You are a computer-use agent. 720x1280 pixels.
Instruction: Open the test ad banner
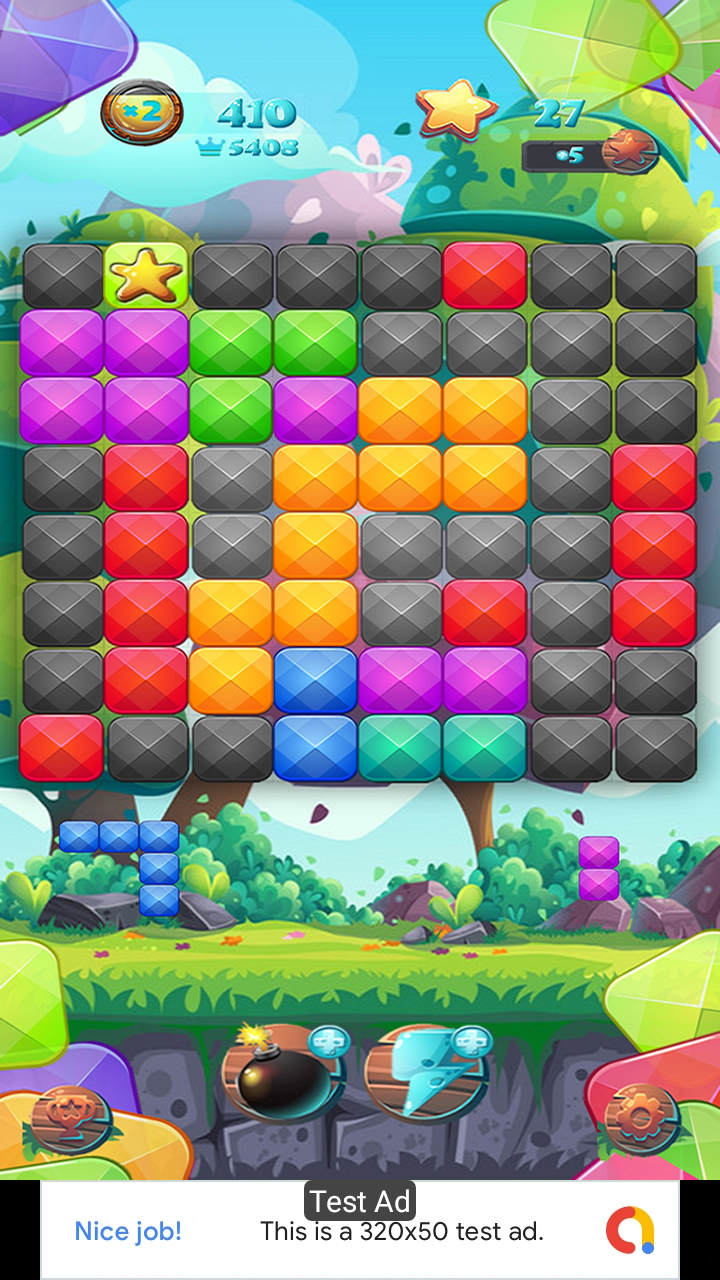coord(360,1230)
